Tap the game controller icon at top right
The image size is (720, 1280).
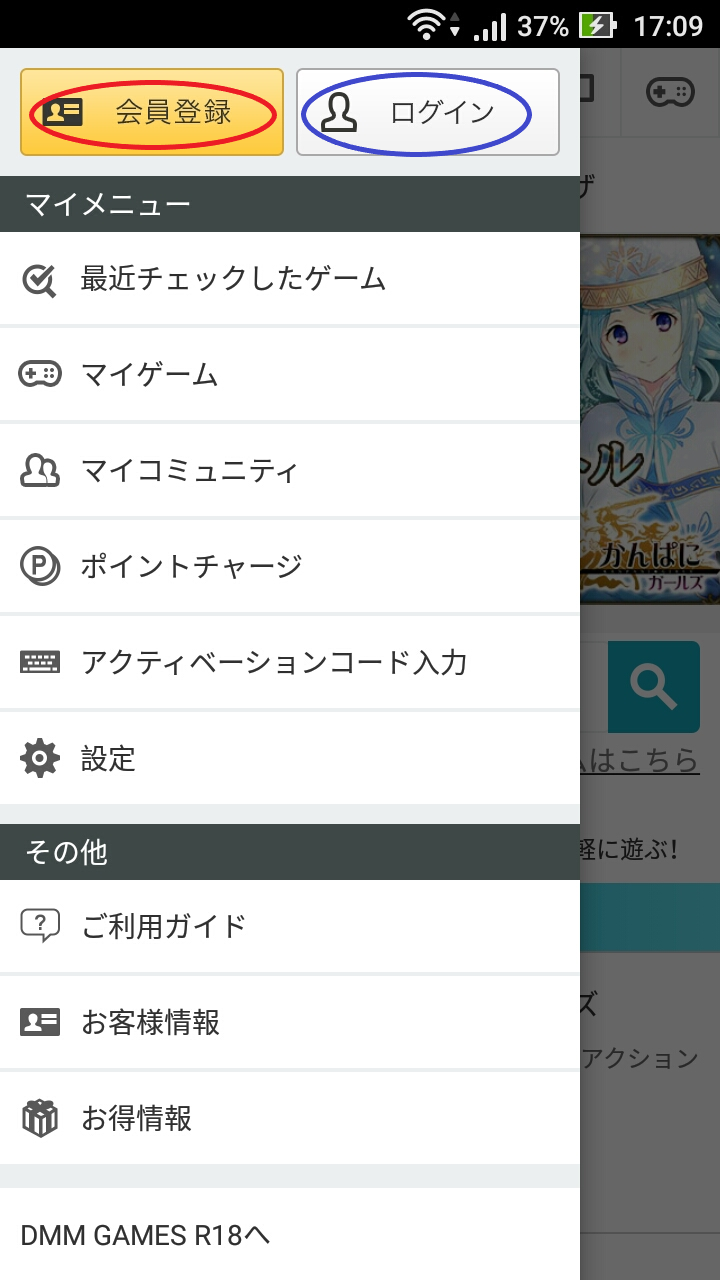670,92
